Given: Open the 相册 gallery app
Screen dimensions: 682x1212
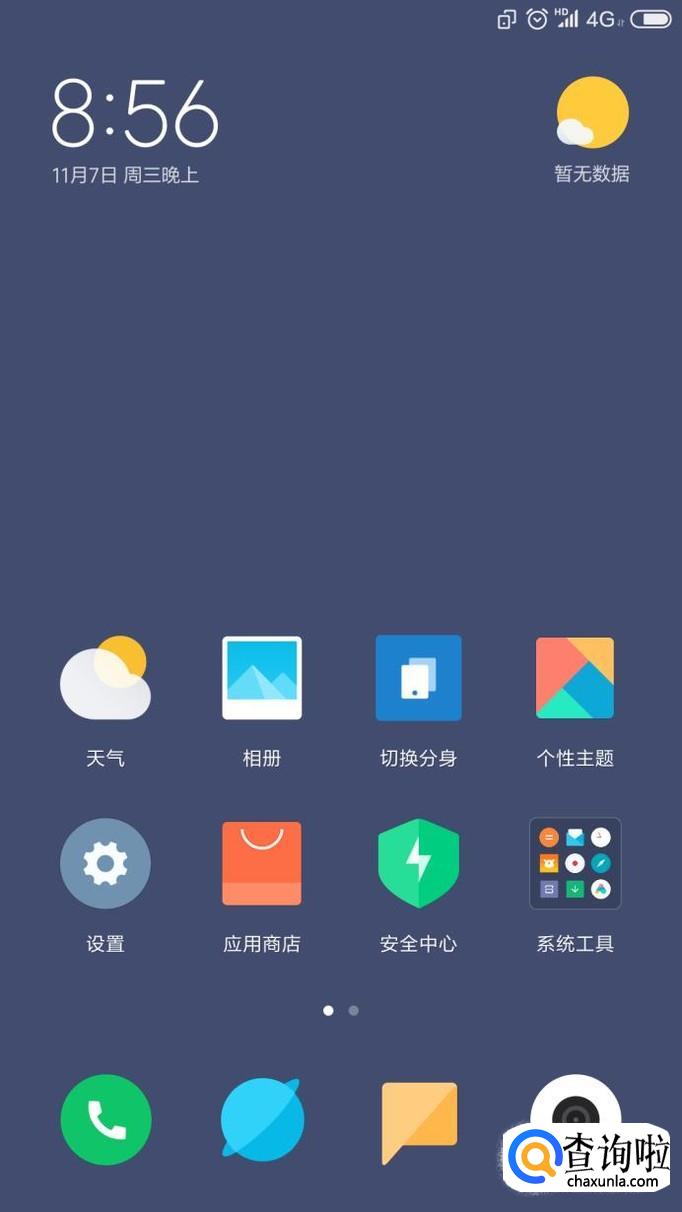Looking at the screenshot, I should click(261, 679).
